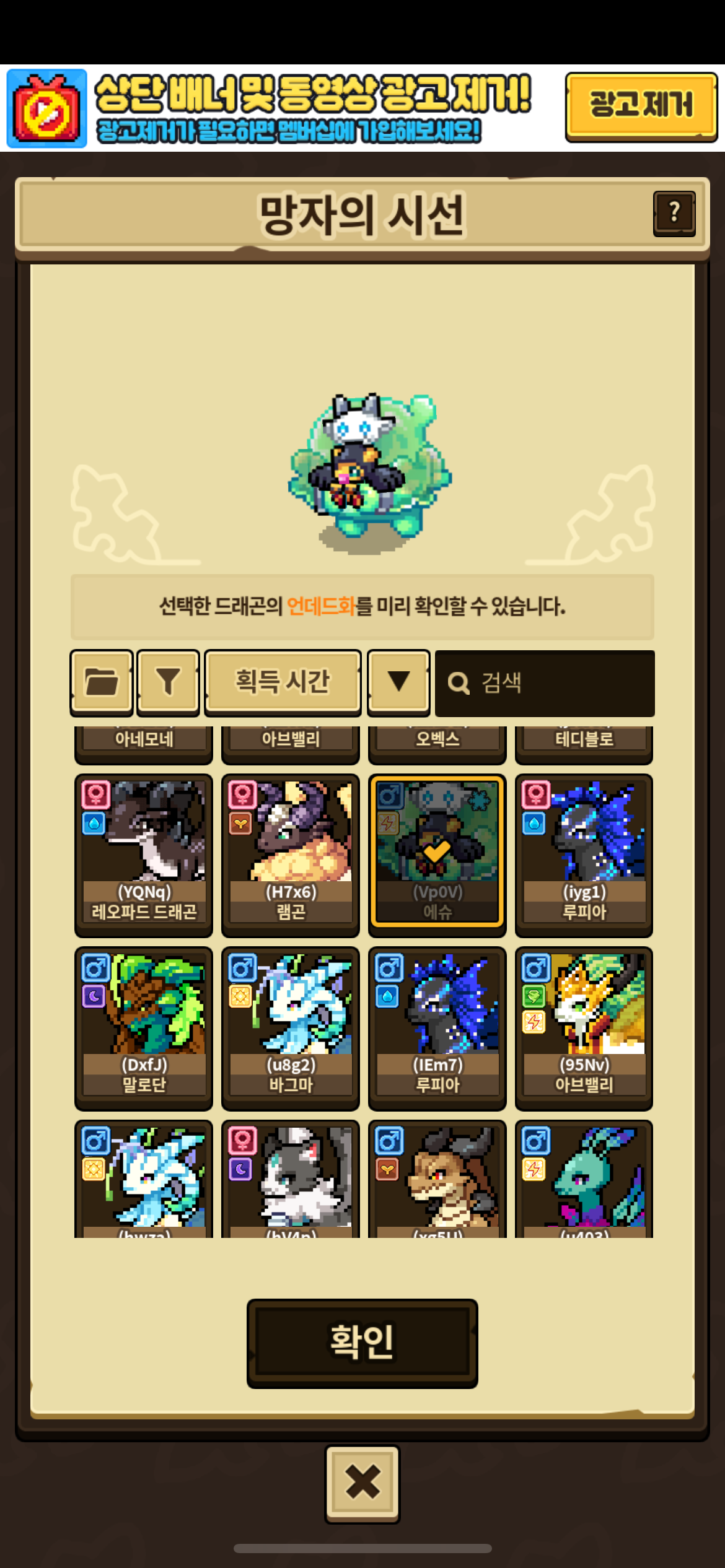Confirm with the 확인 button
725x1568 pixels.
point(362,1343)
